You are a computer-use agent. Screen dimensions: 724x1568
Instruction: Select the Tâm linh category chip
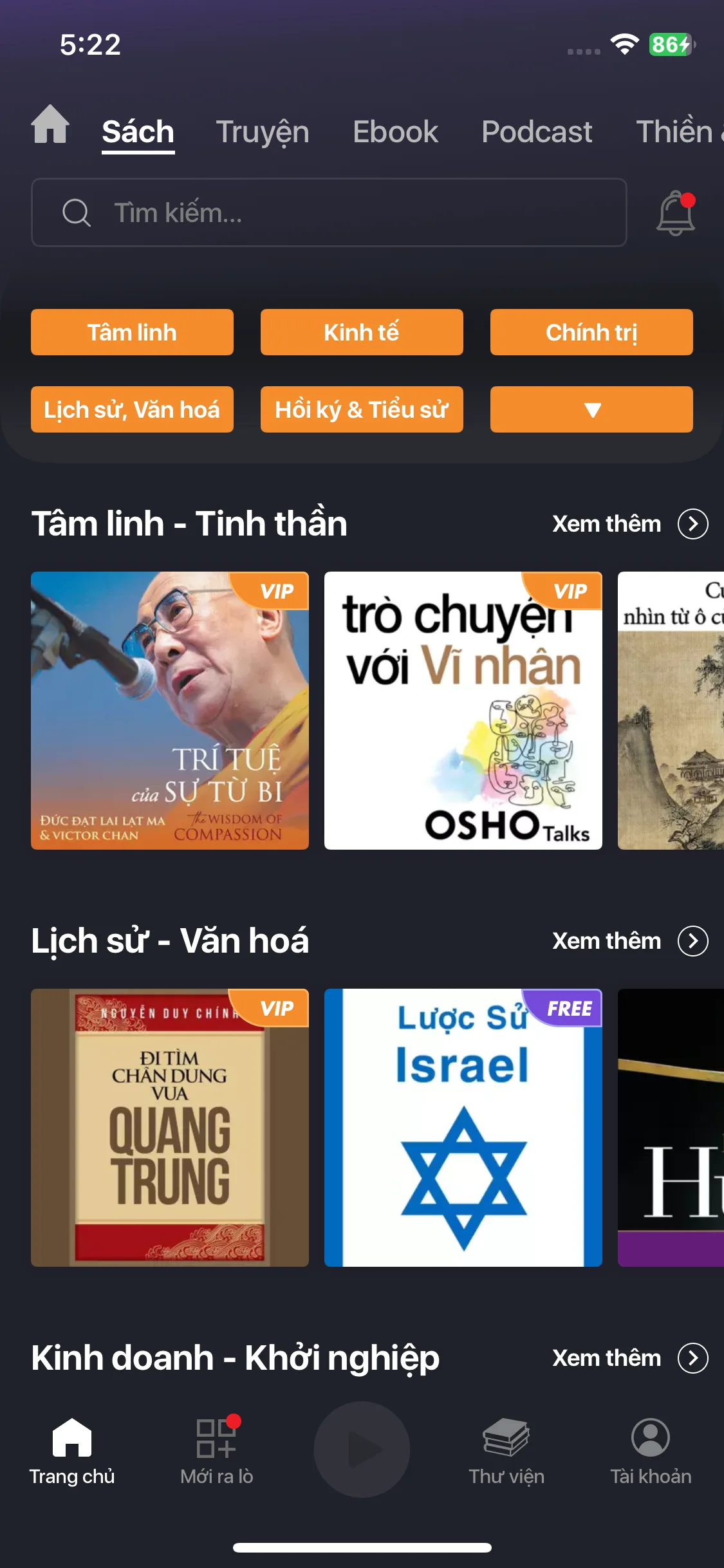[132, 332]
